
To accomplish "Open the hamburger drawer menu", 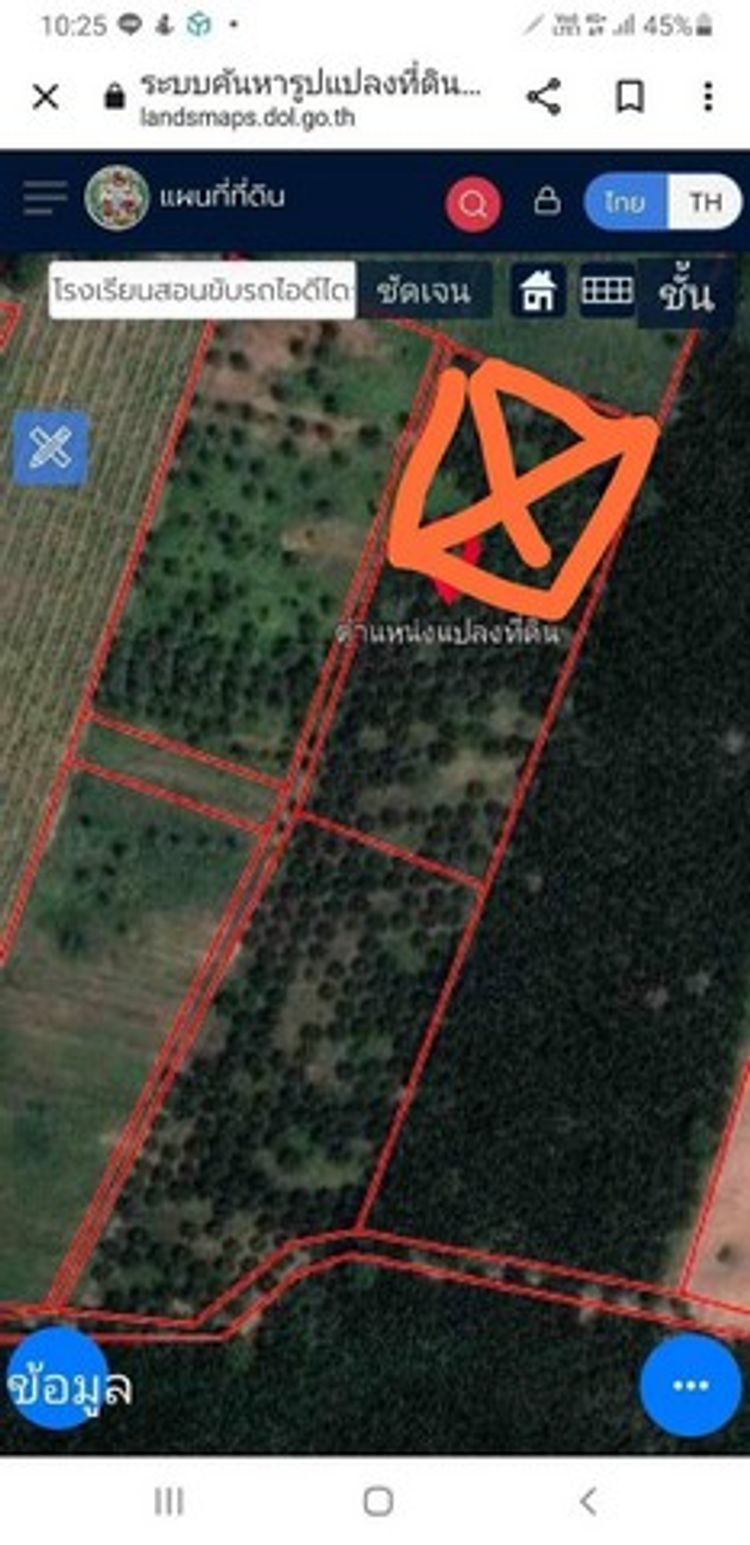I will click(45, 198).
